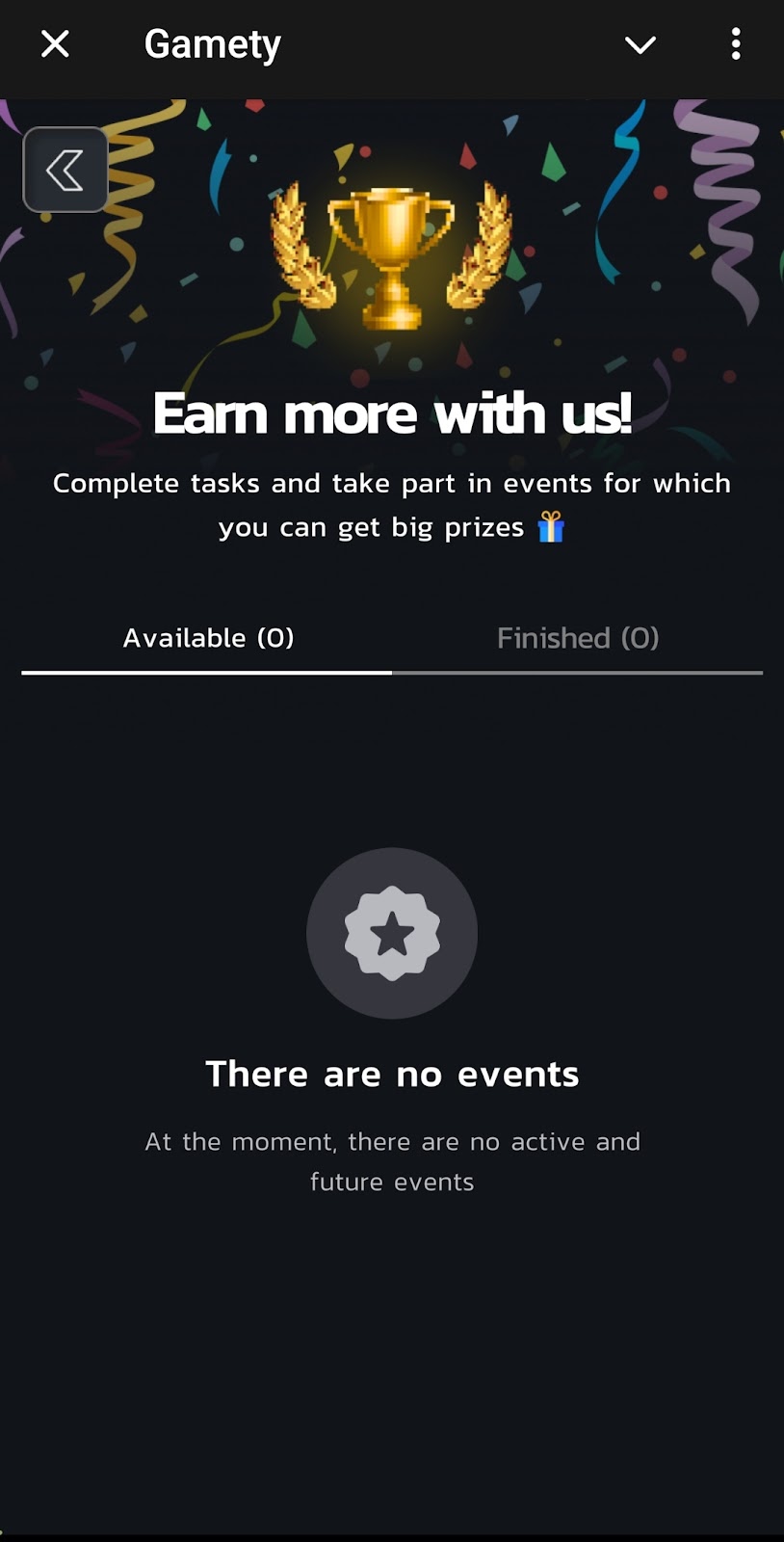Go back using the double-chevron button
Screen dimensions: 784x1542
point(65,171)
